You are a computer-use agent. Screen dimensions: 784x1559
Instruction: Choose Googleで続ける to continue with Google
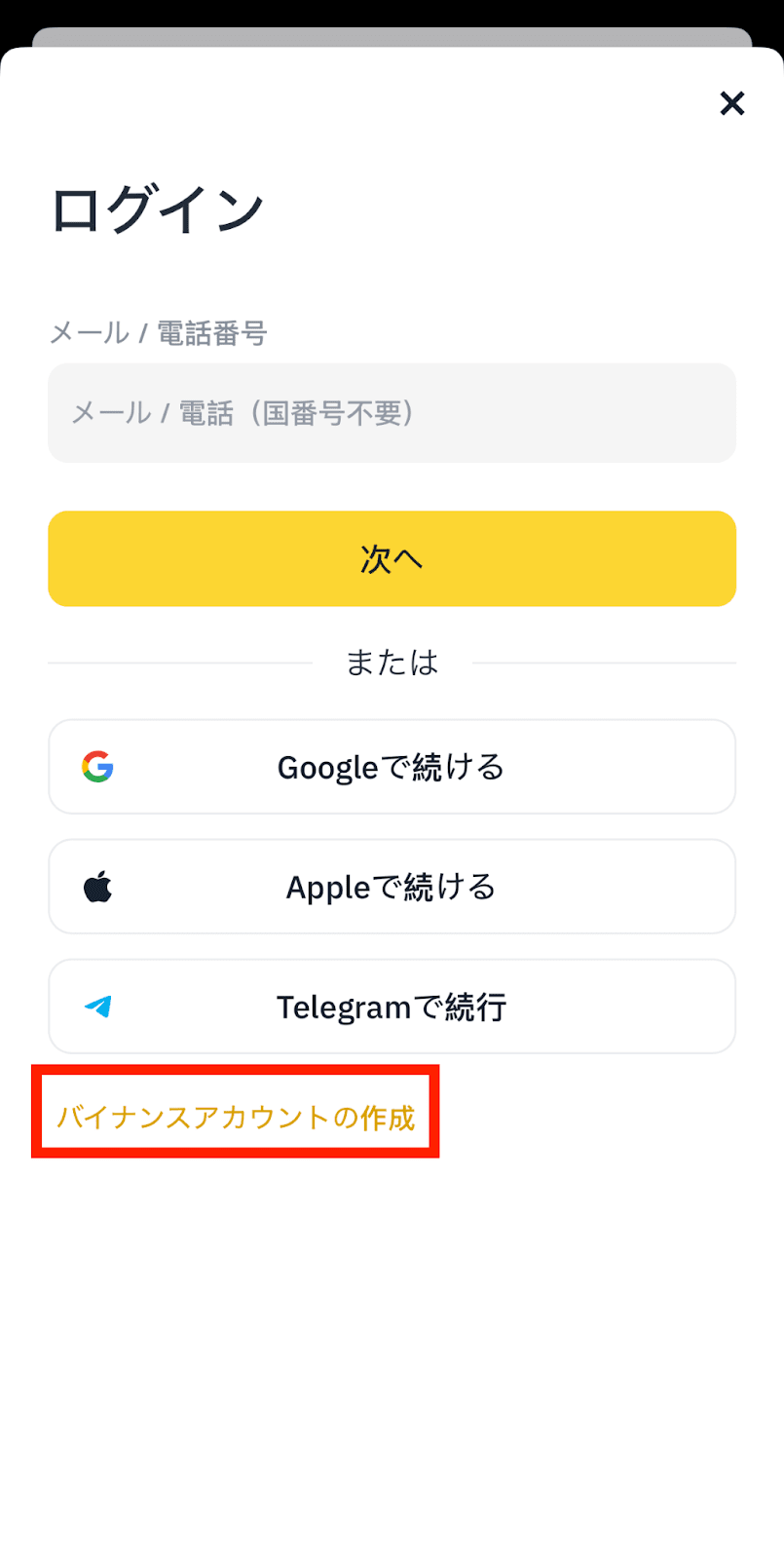click(x=392, y=767)
